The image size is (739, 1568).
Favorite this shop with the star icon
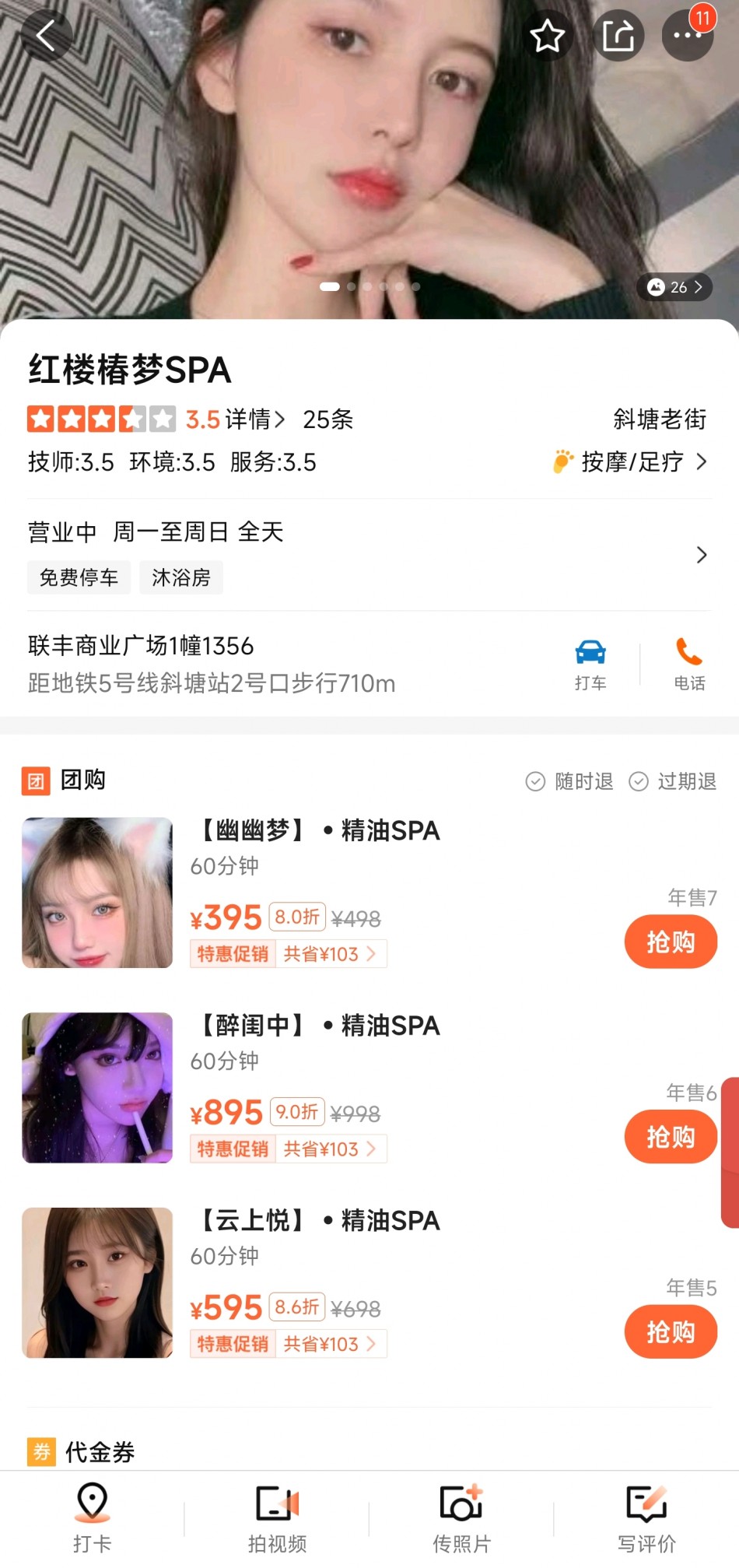(x=547, y=35)
